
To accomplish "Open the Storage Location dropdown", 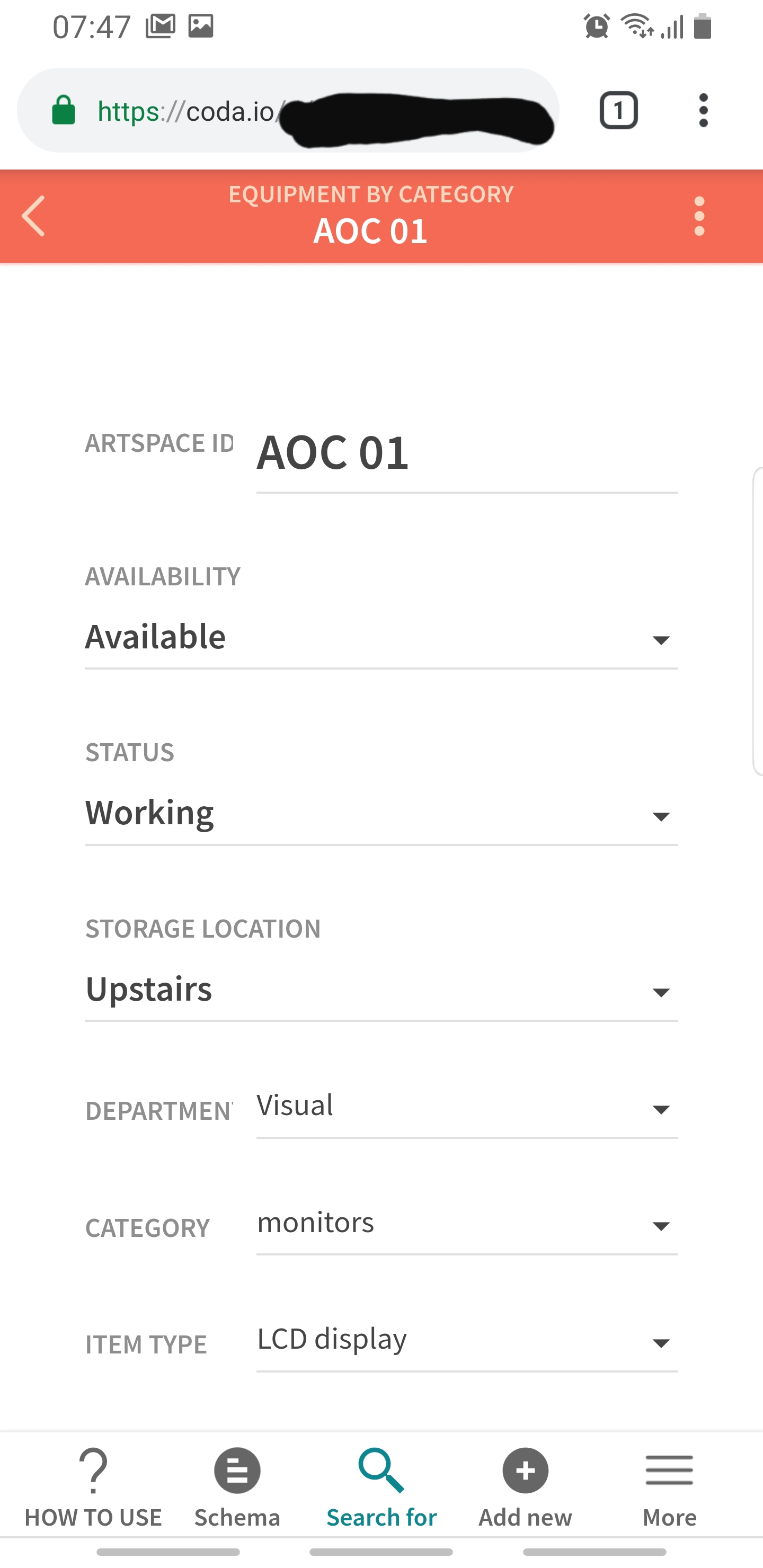I will [x=381, y=991].
